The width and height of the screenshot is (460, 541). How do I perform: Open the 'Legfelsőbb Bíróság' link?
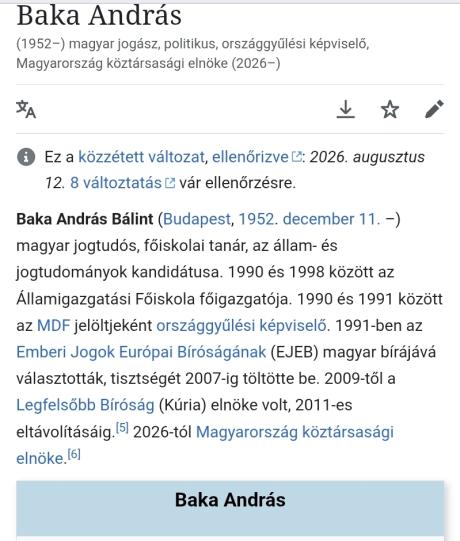coord(85,405)
